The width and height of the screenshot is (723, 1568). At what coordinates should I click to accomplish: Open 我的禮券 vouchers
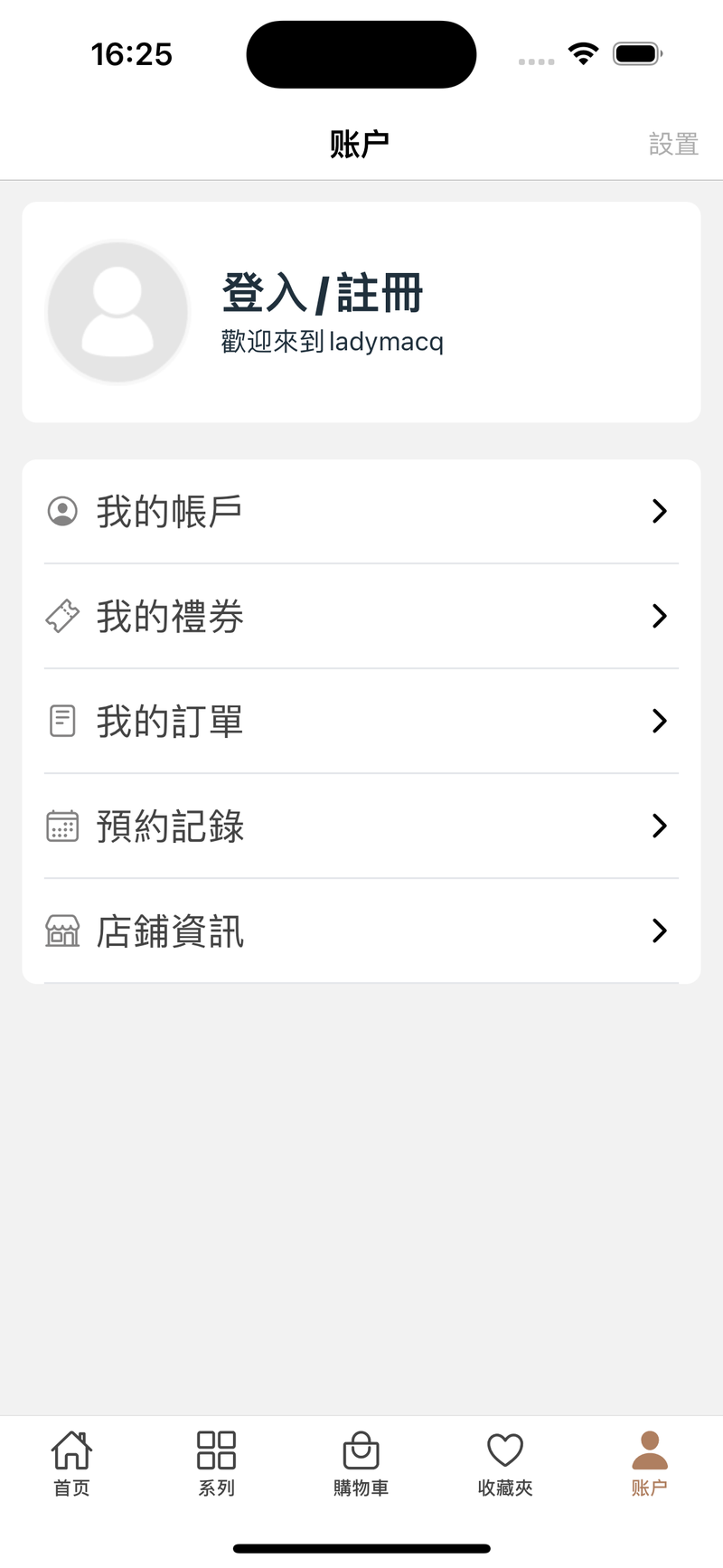(x=361, y=617)
